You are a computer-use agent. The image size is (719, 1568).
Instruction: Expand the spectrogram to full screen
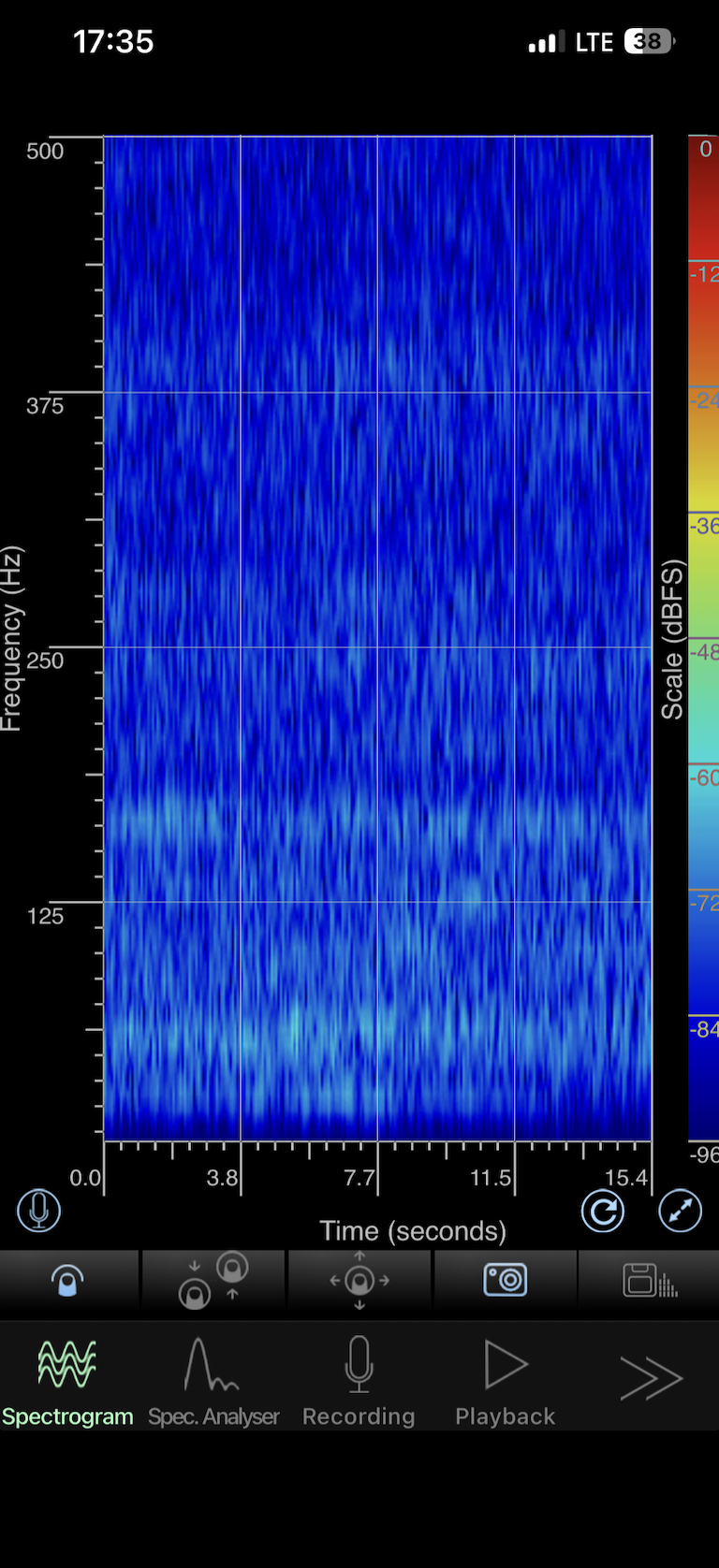click(x=680, y=1212)
